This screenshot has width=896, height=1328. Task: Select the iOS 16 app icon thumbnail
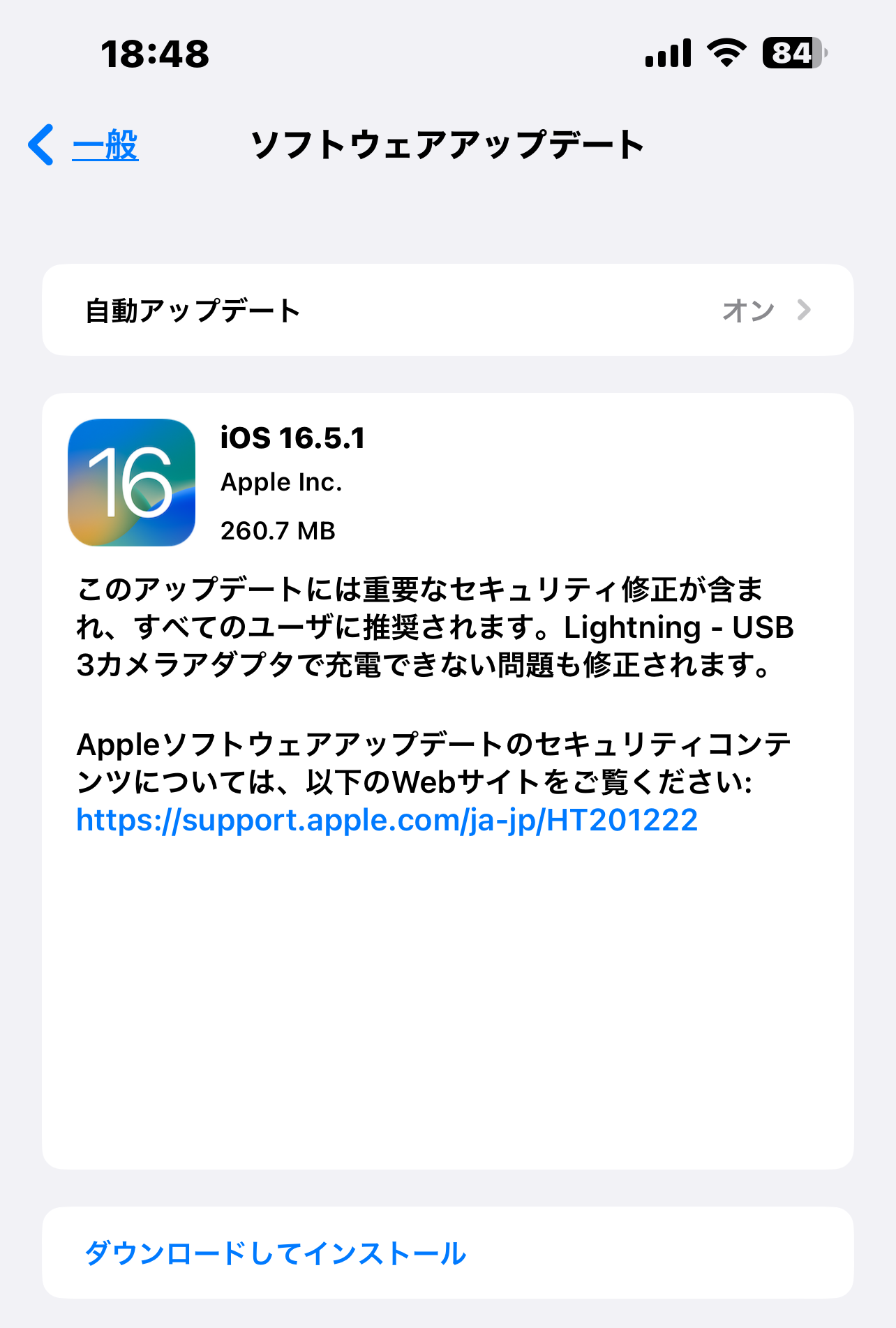pos(132,482)
